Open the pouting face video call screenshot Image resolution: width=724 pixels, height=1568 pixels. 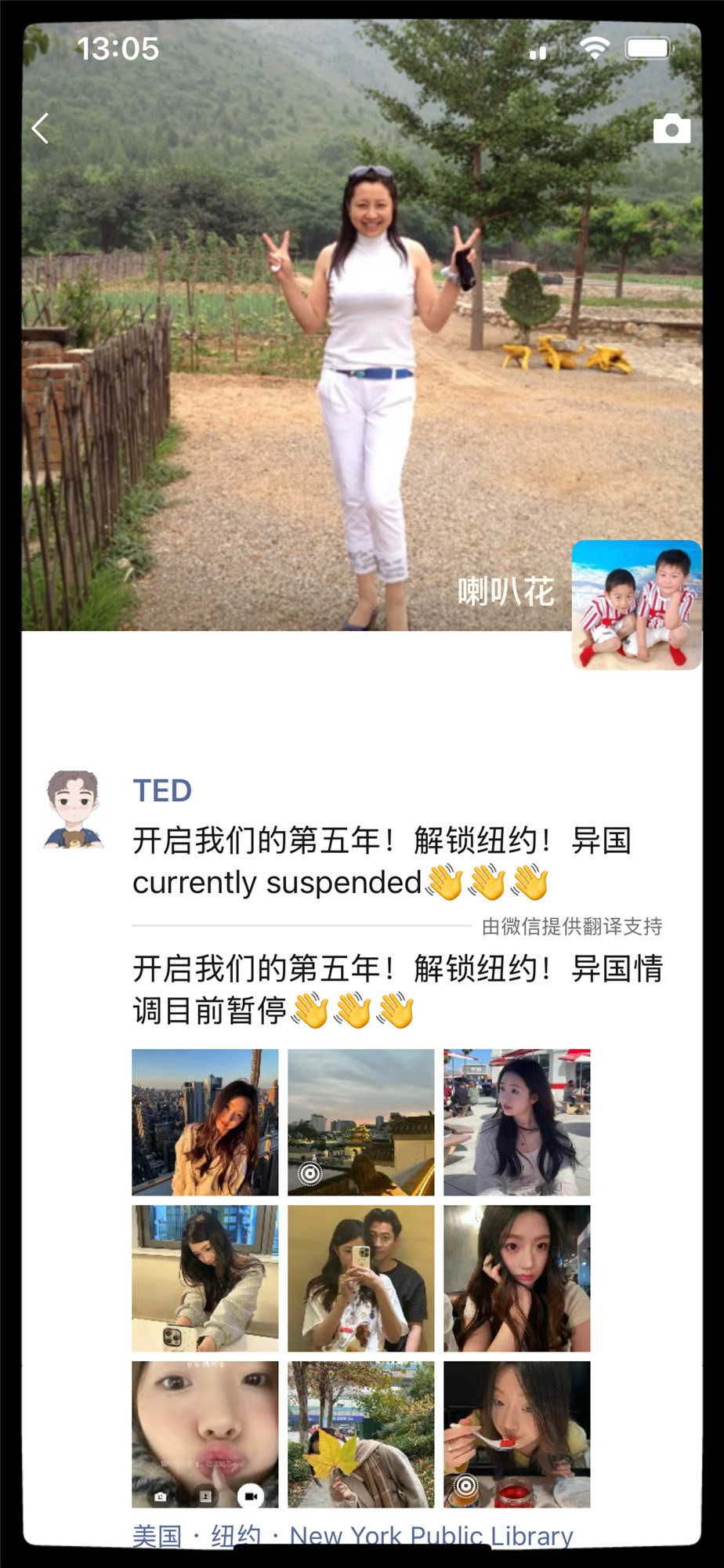pyautogui.click(x=205, y=1434)
